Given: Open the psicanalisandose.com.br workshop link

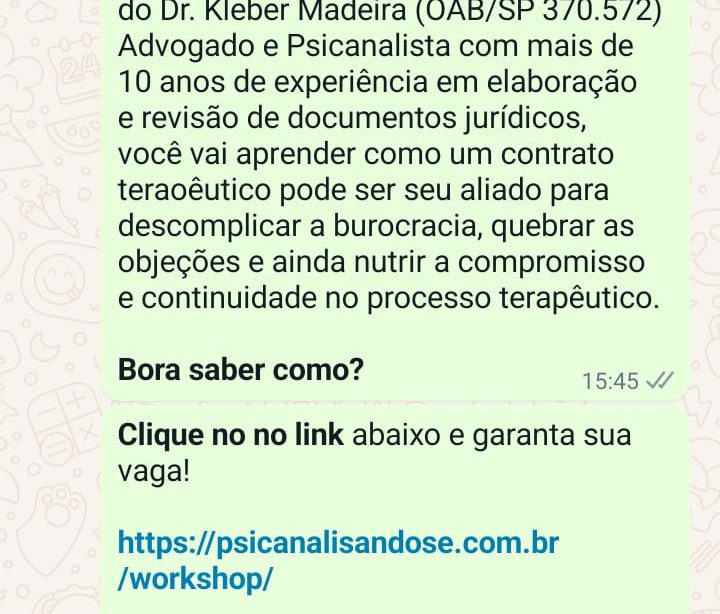Looking at the screenshot, I should click(338, 545).
